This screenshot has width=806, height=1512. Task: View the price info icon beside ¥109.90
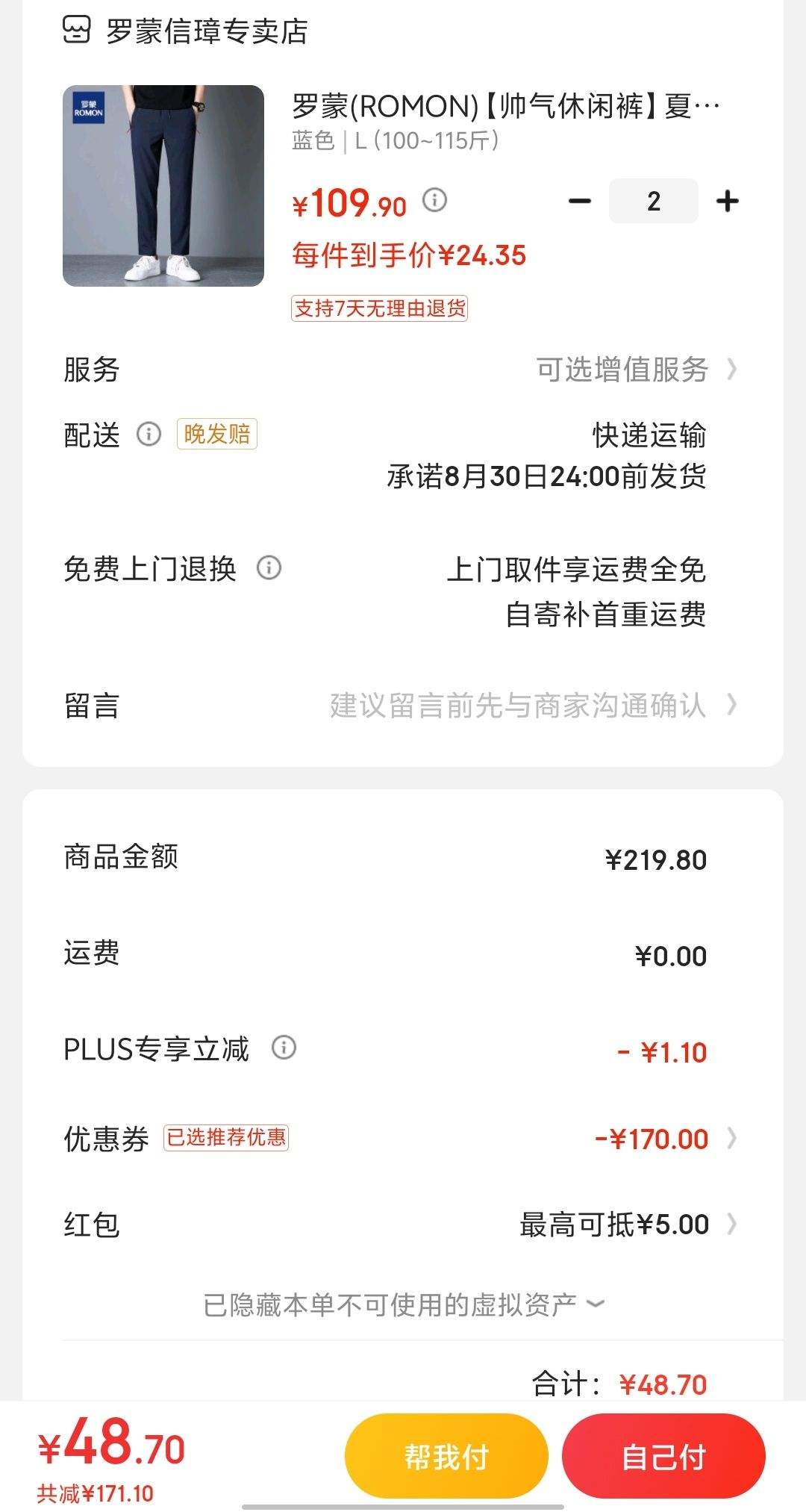[x=435, y=200]
